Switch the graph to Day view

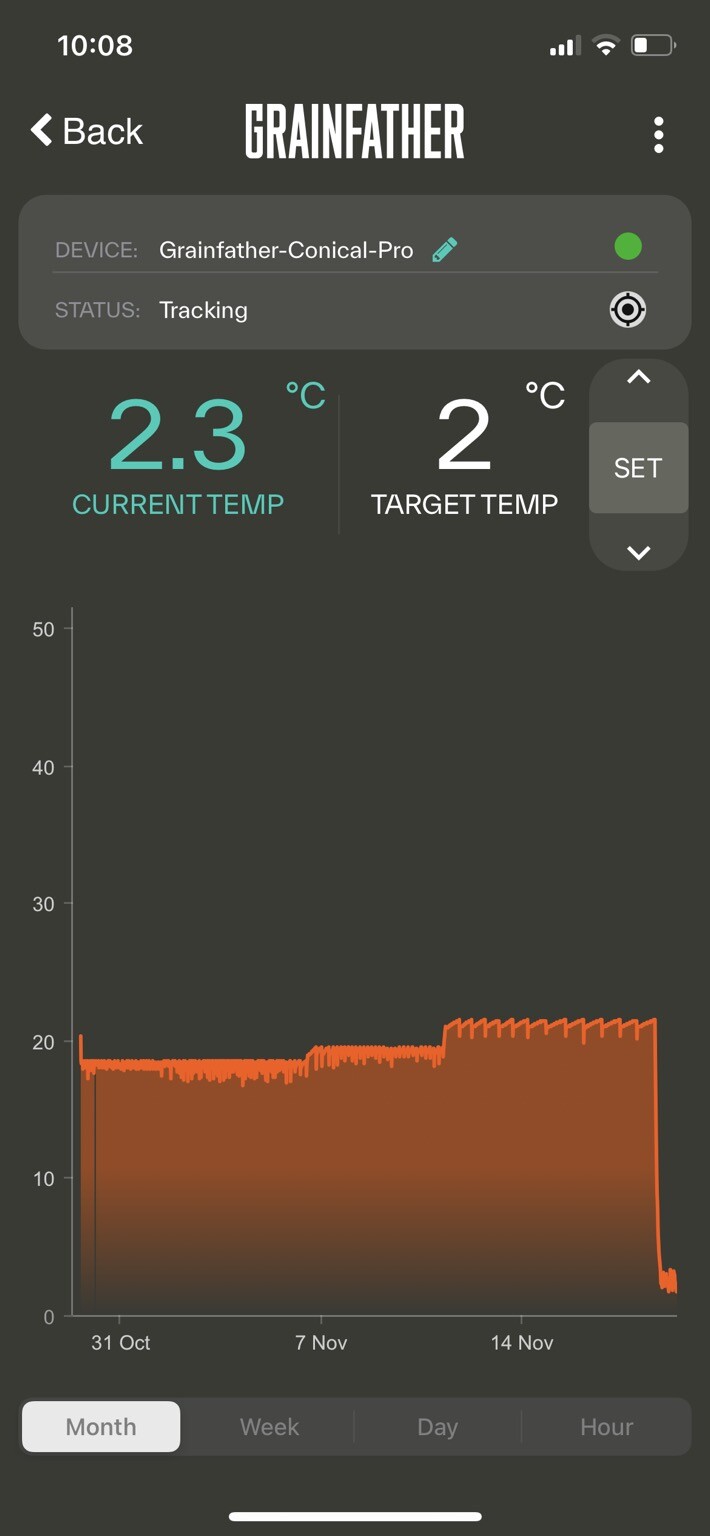pos(437,1427)
